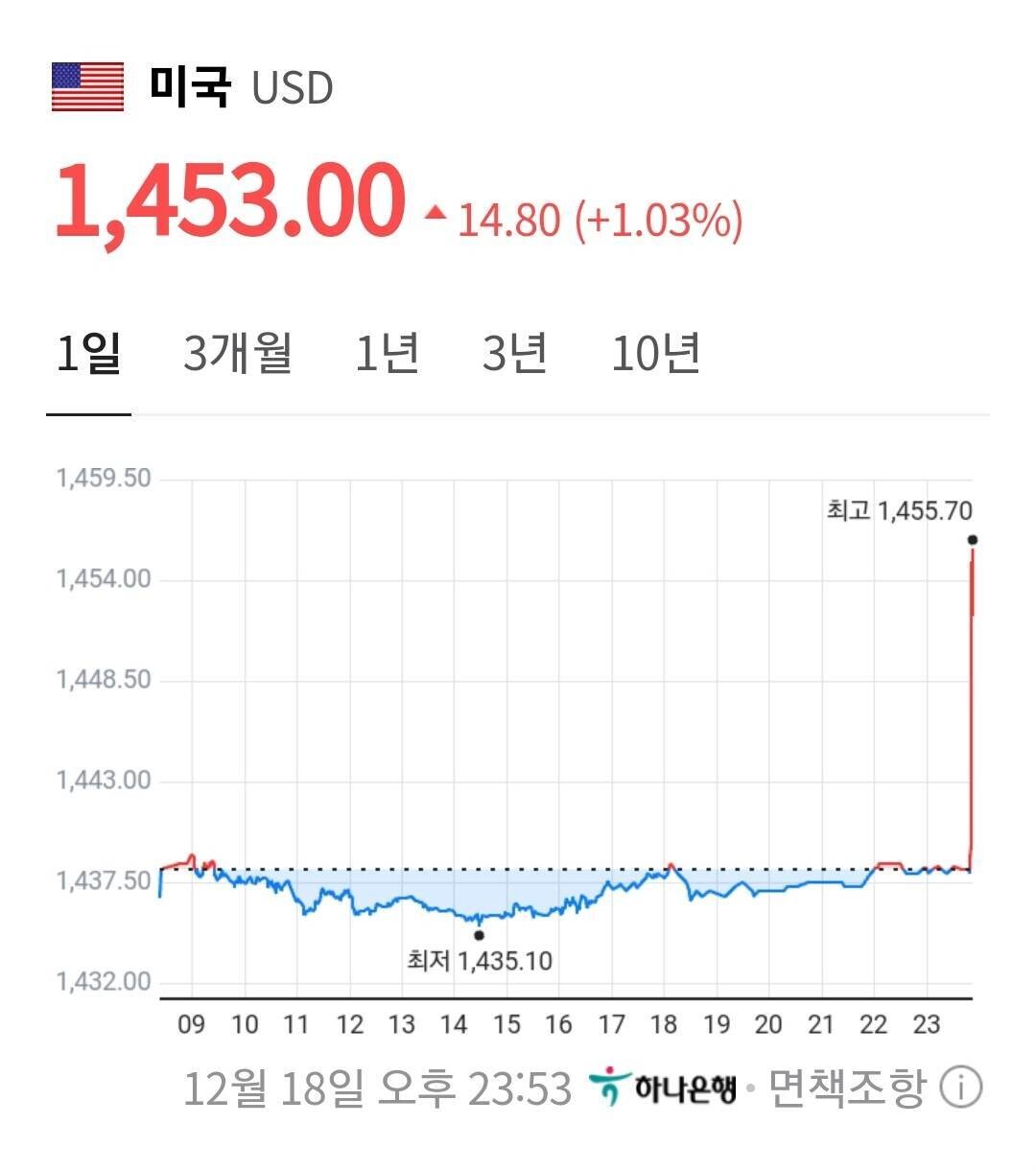Click the change value 14.80 (+1.03%)
1036x1170 pixels.
point(601,221)
